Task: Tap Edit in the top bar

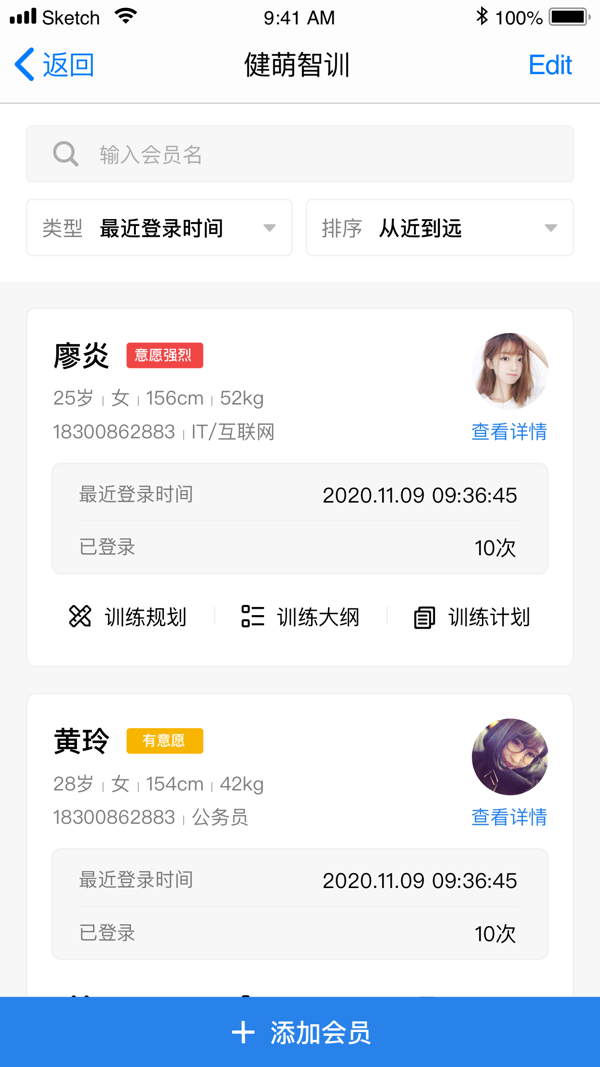Action: [x=550, y=65]
